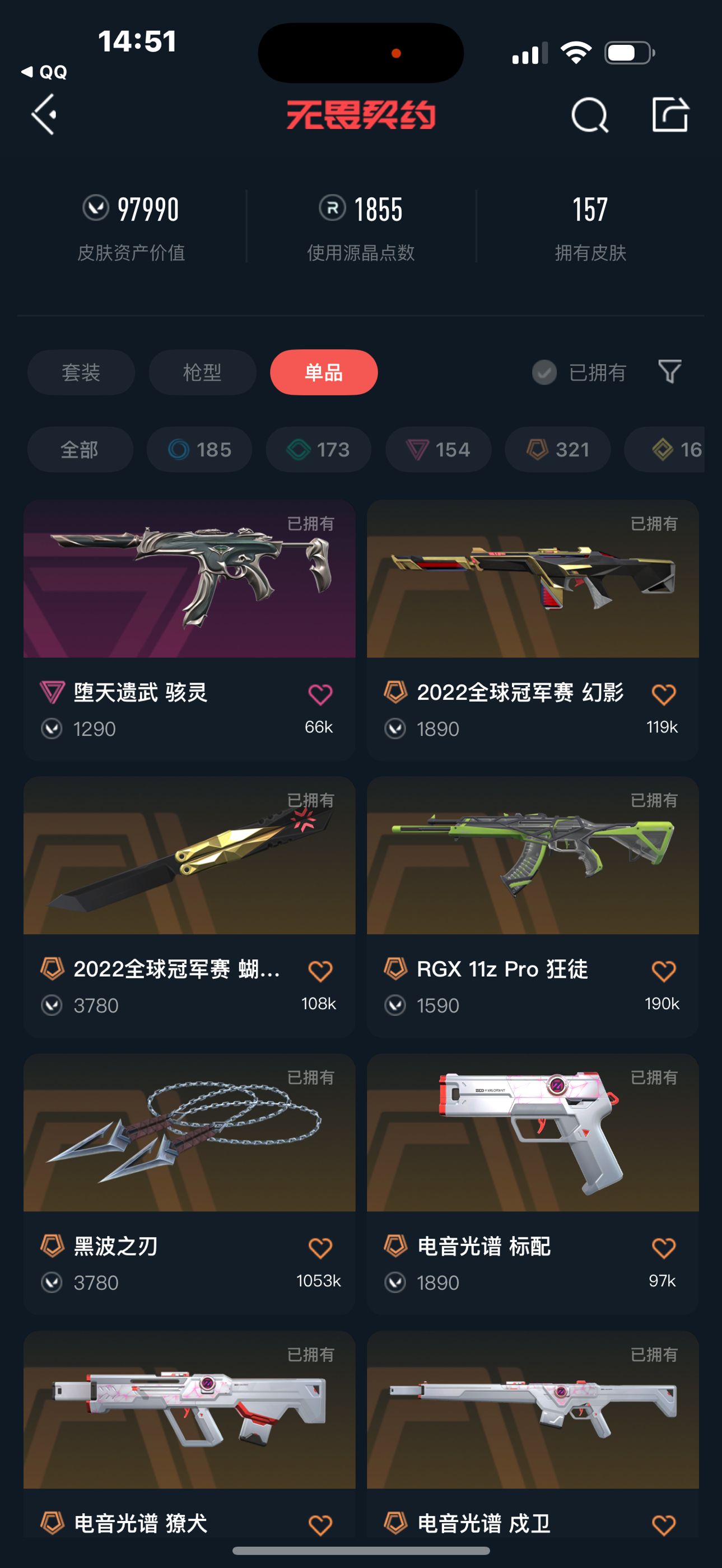Switch to the 枪型 tab
This screenshot has width=722, height=1568.
click(202, 372)
